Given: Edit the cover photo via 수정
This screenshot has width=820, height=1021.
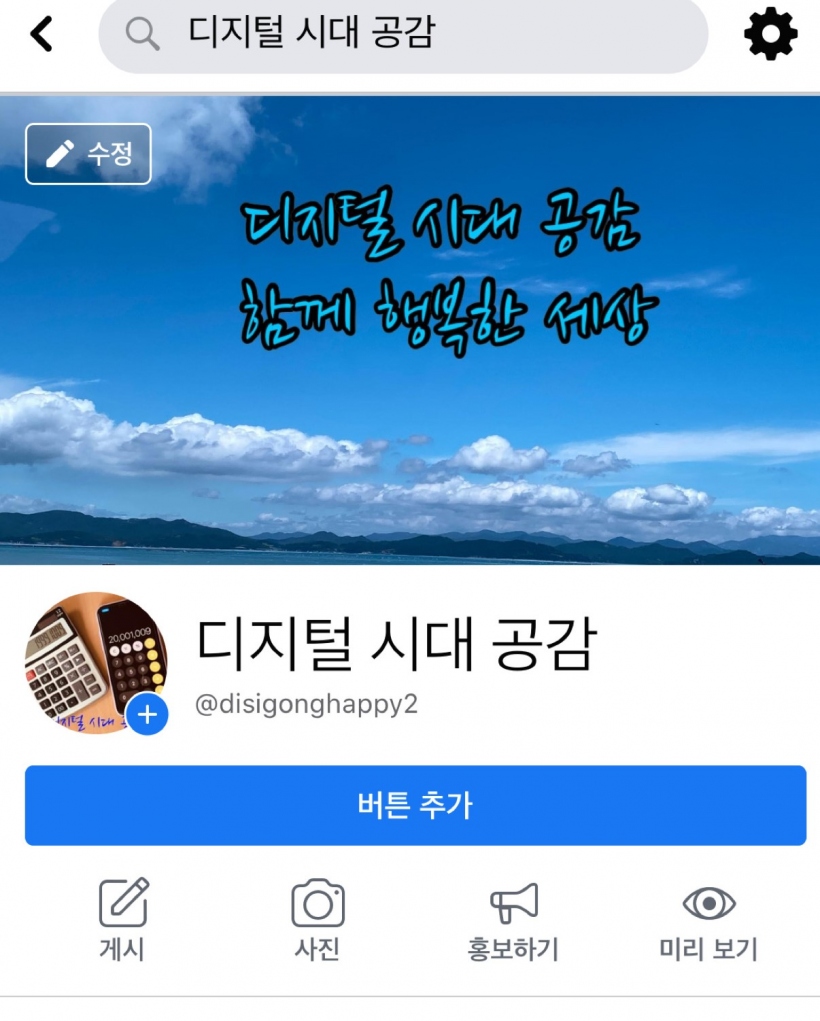Looking at the screenshot, I should (x=89, y=154).
